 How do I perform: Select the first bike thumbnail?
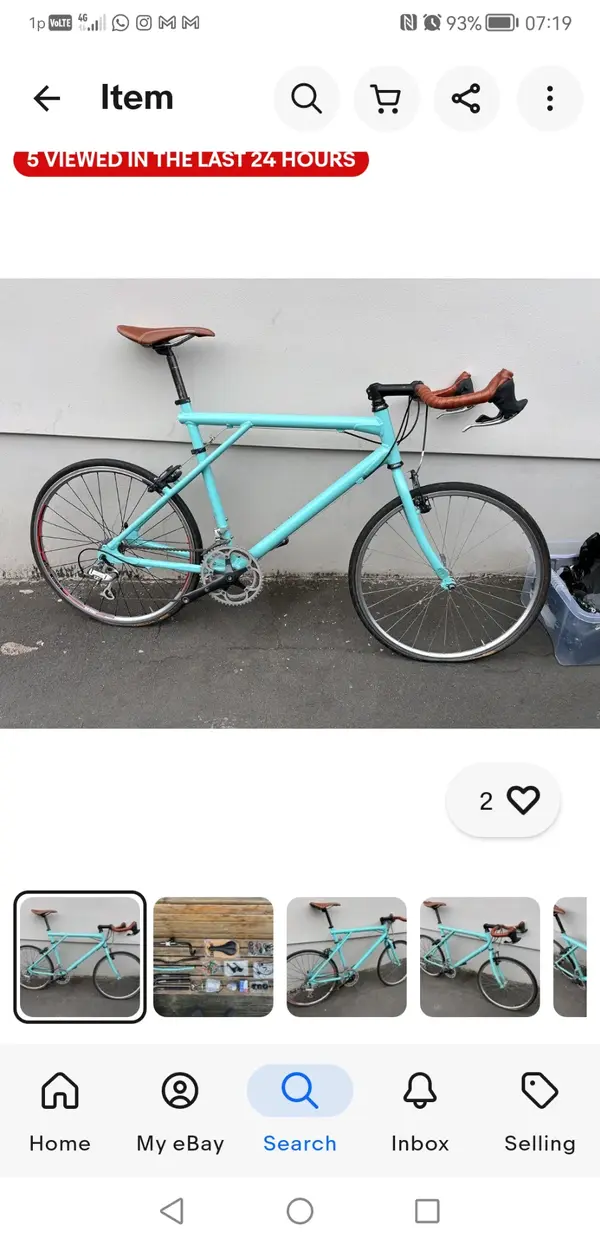click(x=80, y=957)
